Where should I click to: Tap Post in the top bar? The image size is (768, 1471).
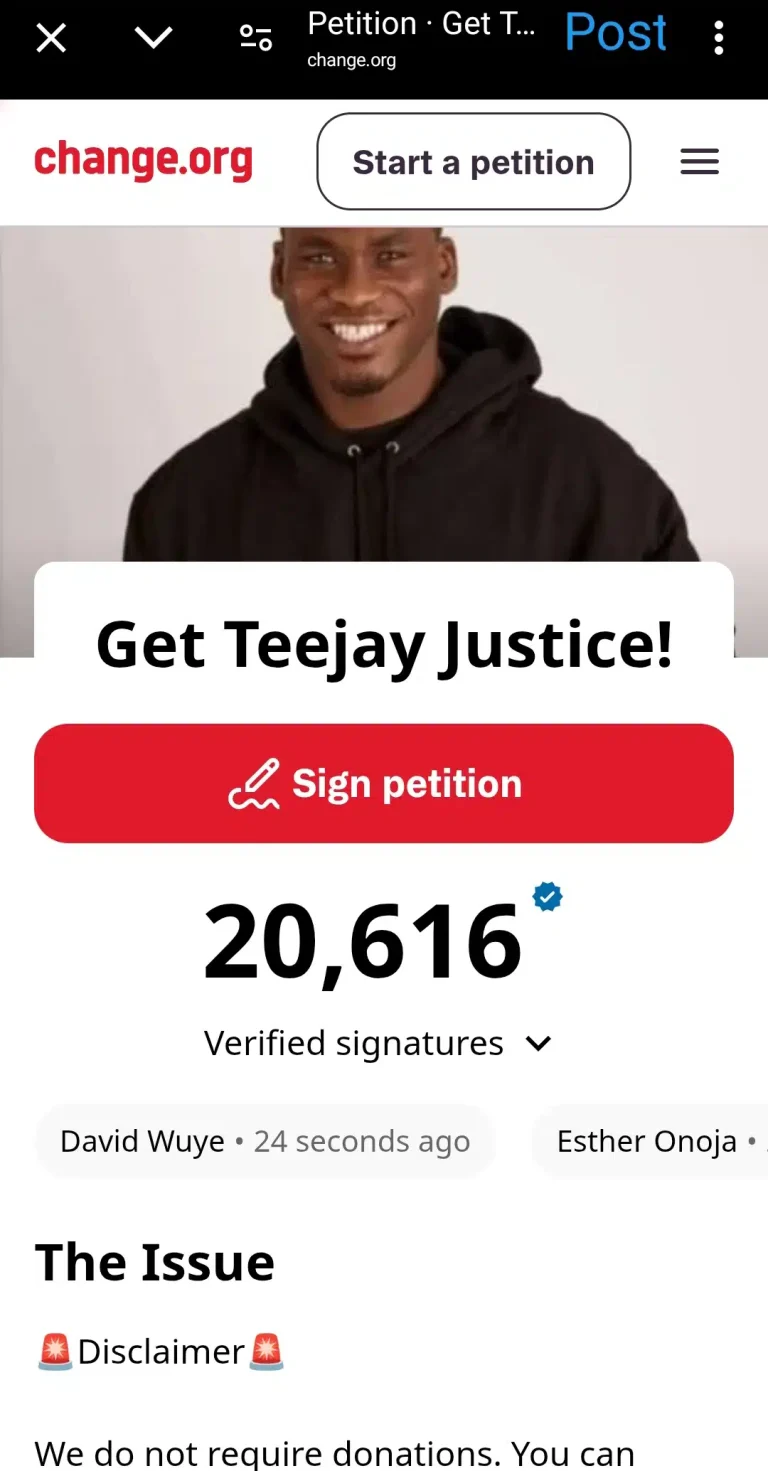coord(615,33)
